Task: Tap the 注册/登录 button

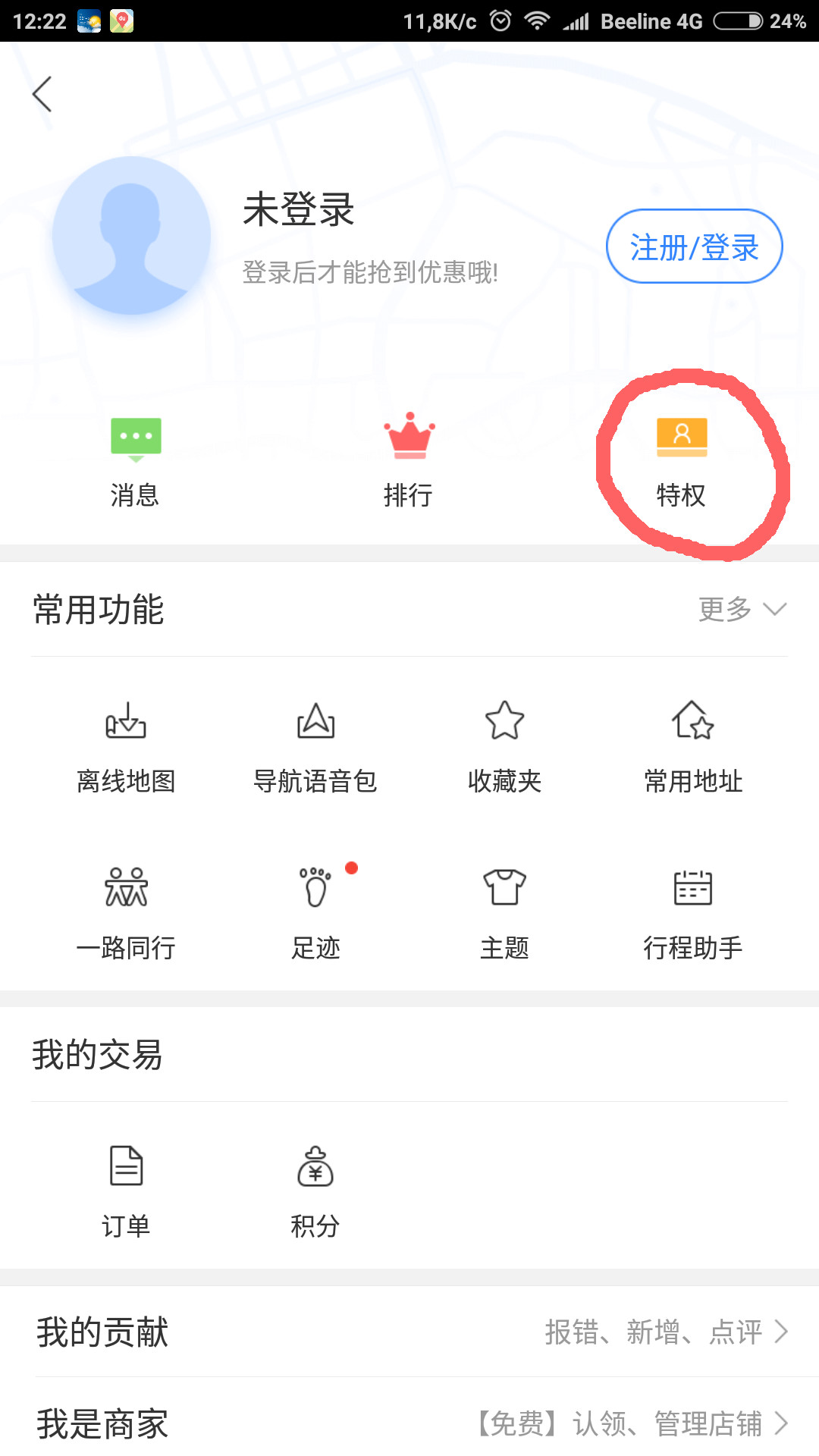Action: pos(694,246)
